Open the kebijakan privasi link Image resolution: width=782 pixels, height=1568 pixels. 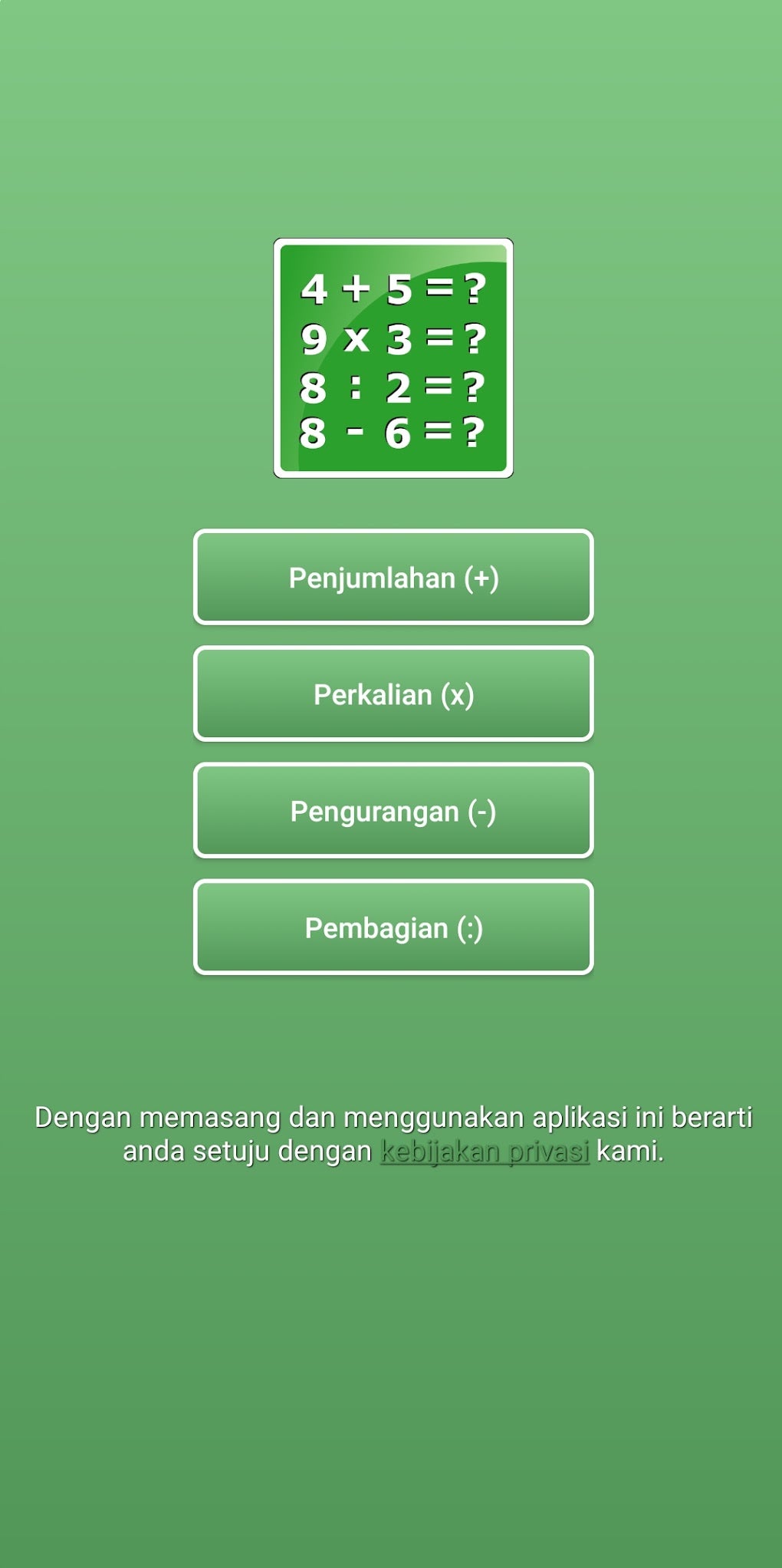[x=486, y=1151]
